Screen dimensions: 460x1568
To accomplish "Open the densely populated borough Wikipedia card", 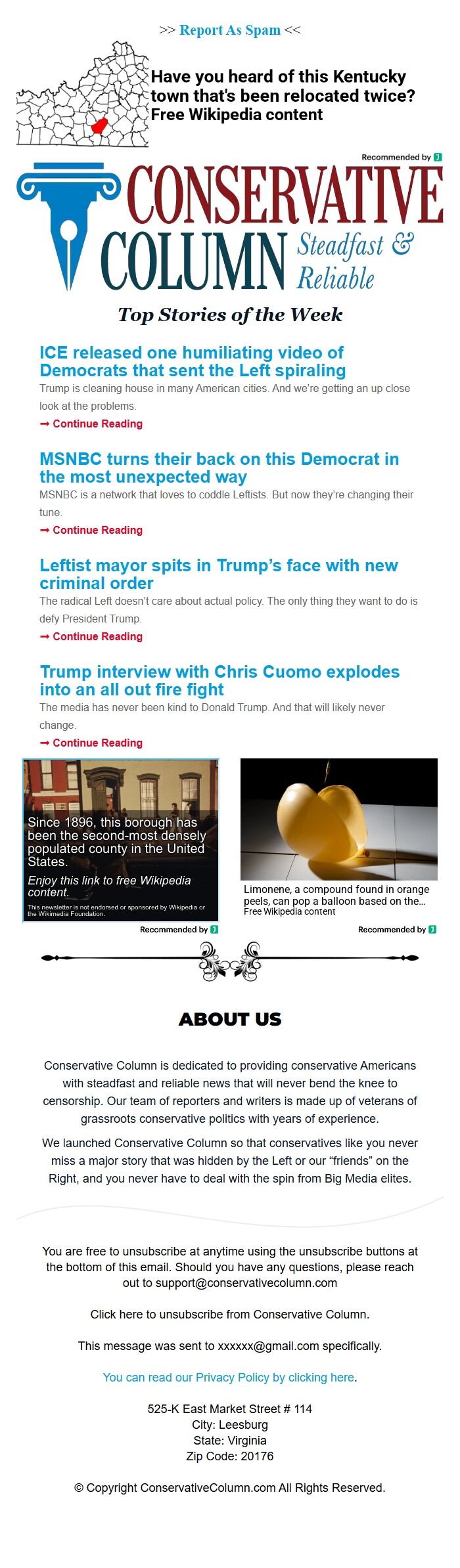I will click(121, 840).
